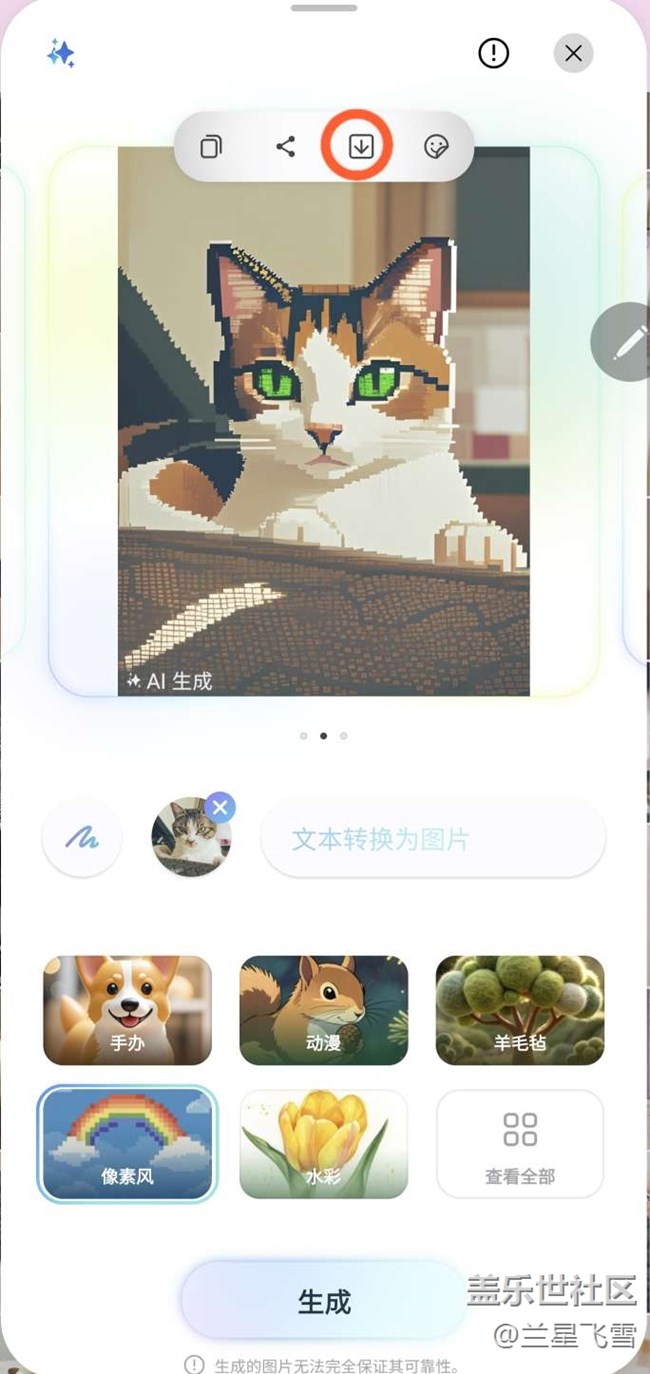Download the generated pixel cat image
This screenshot has height=1374, width=650.
pyautogui.click(x=360, y=147)
